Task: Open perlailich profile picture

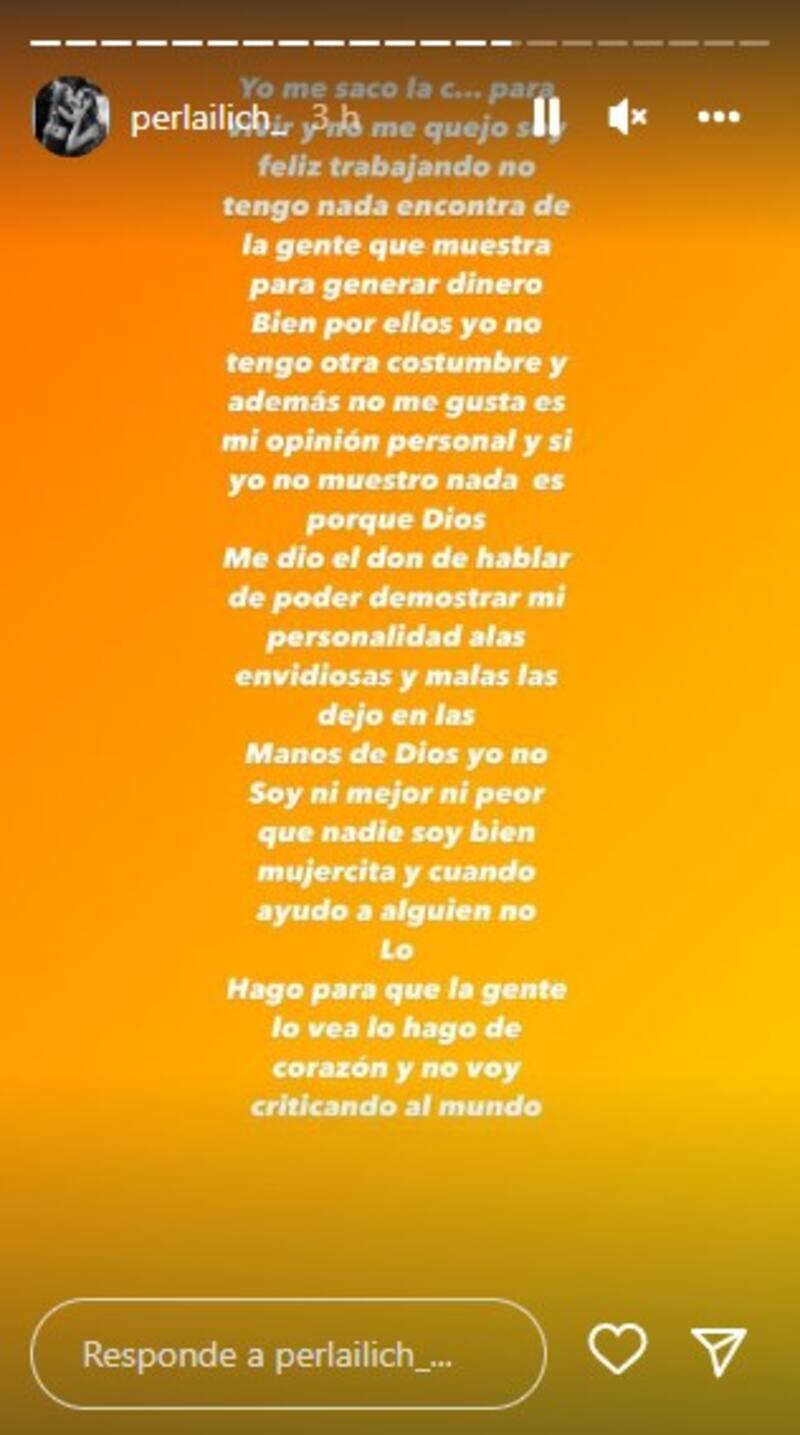Action: (71, 116)
